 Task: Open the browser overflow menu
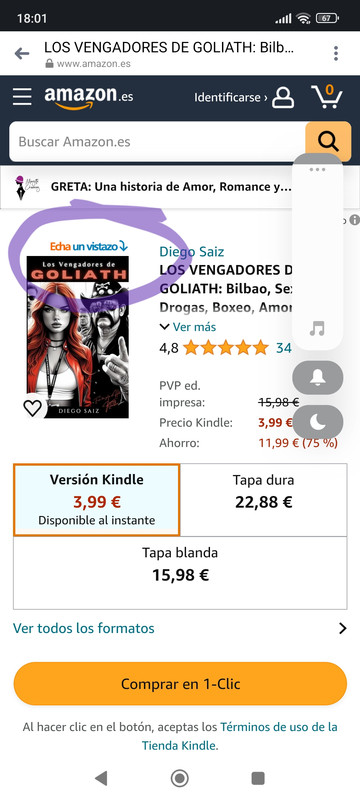[336, 54]
